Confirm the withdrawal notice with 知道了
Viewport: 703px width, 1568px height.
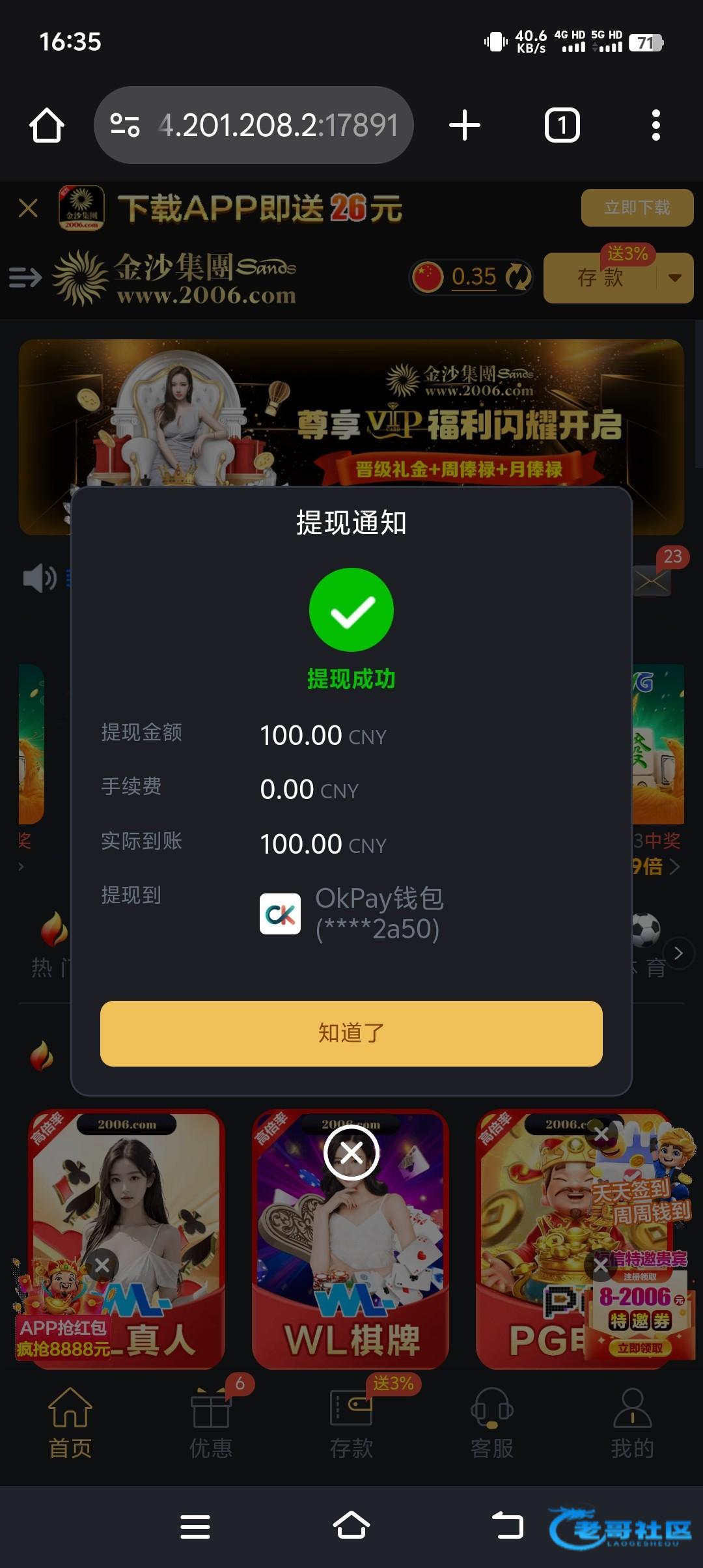[x=351, y=1033]
